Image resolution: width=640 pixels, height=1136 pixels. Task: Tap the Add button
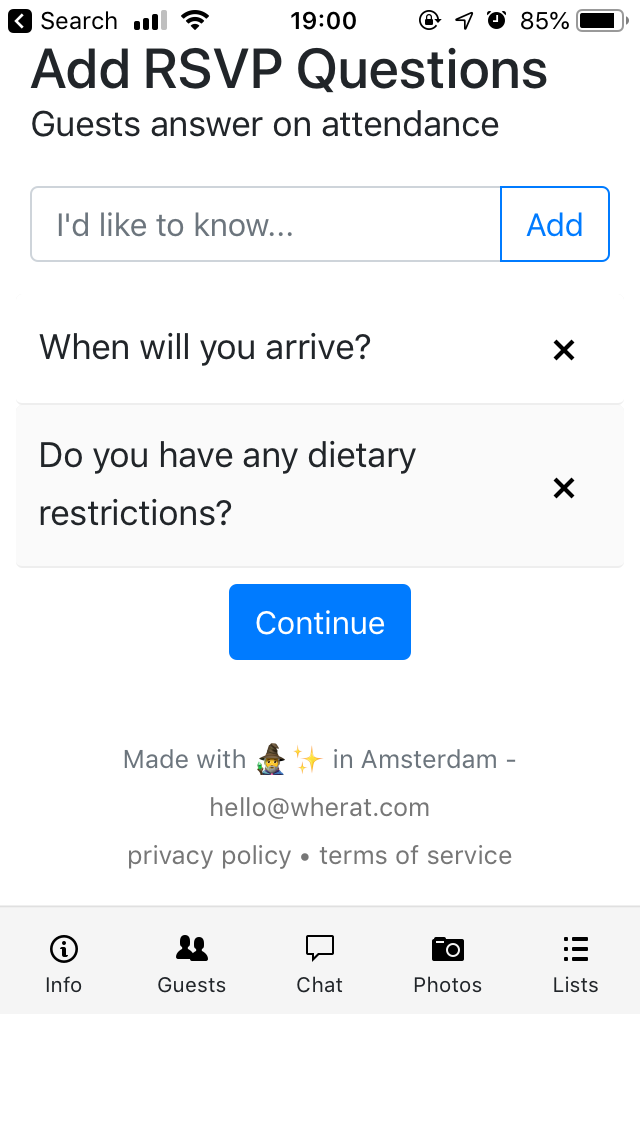click(554, 225)
